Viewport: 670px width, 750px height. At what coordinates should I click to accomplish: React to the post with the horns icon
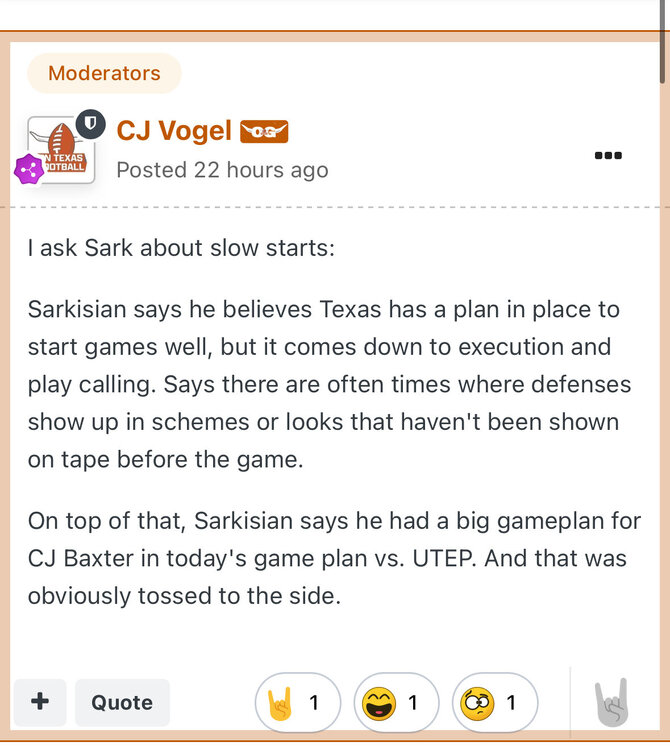pos(613,703)
